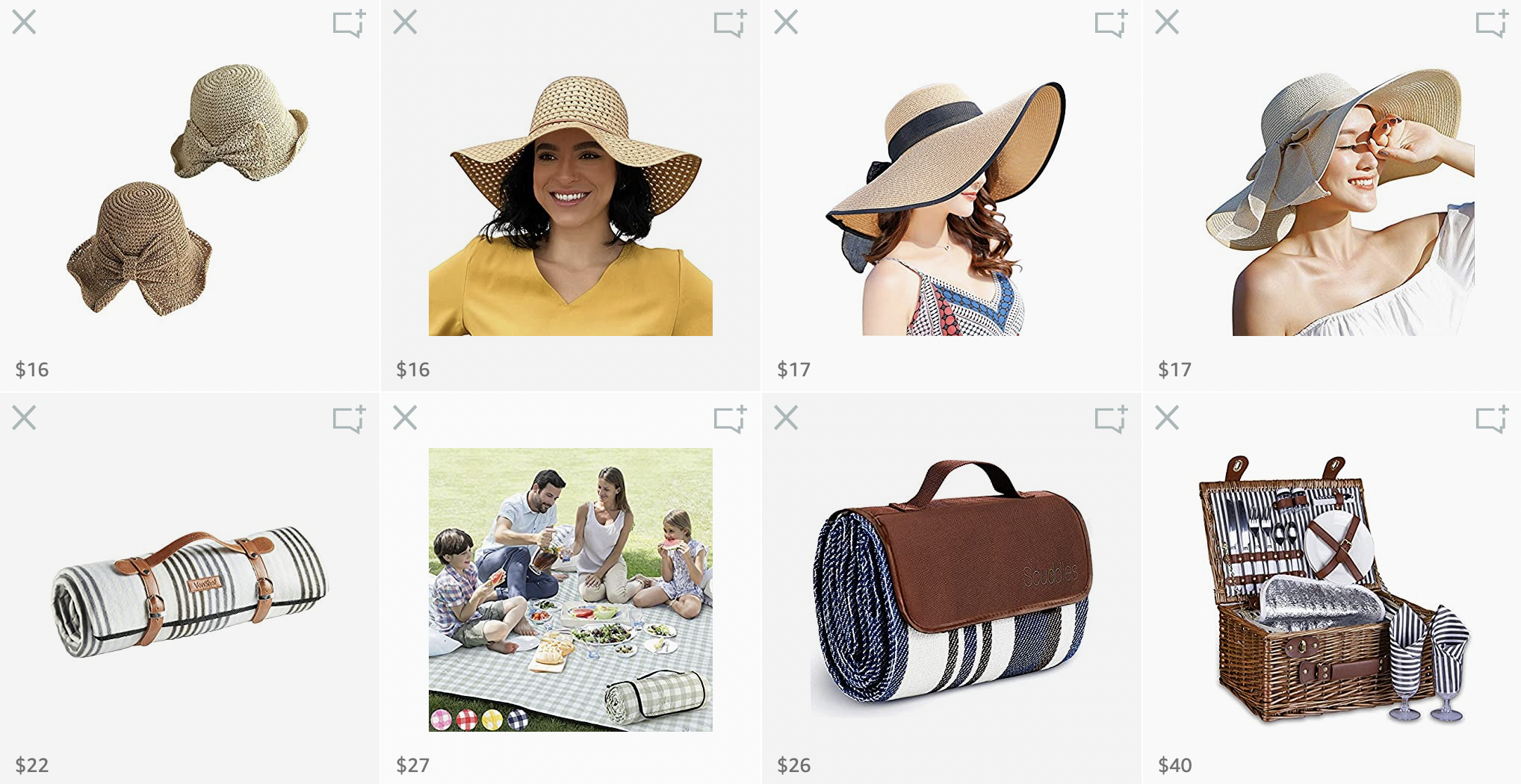The width and height of the screenshot is (1521, 784).
Task: Remove the two crochet bow hats item
Action: (x=24, y=22)
